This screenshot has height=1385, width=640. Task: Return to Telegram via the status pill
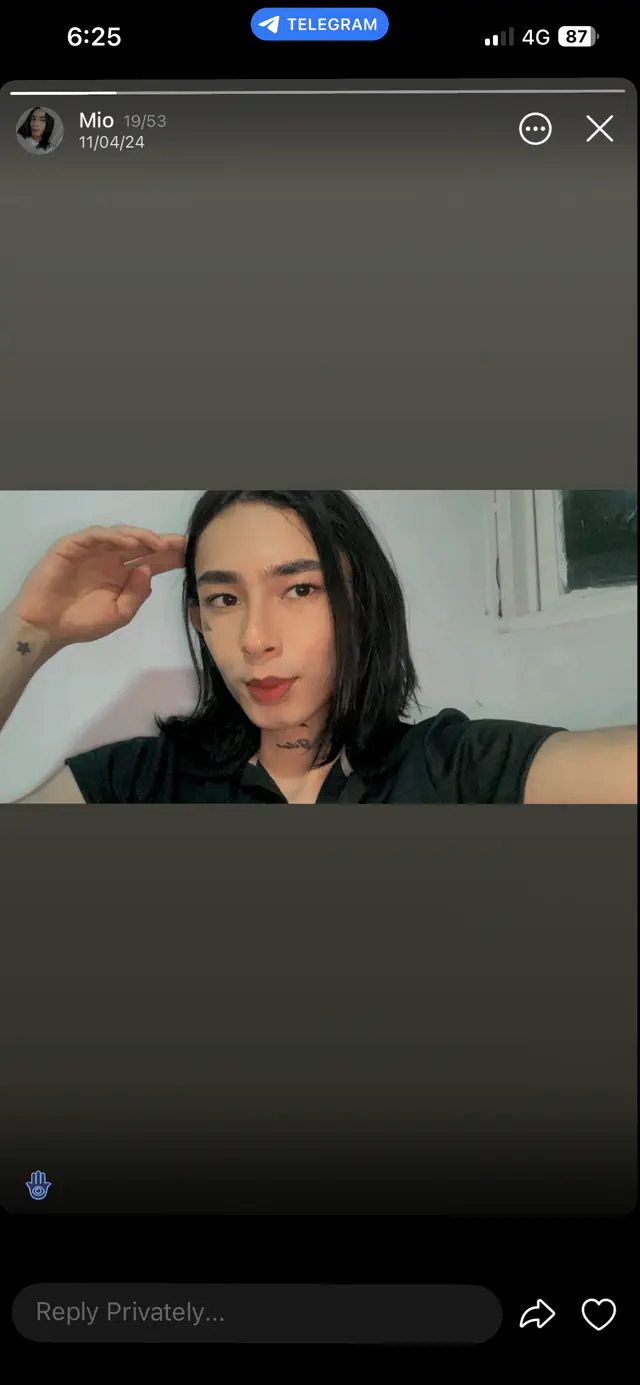tap(320, 24)
